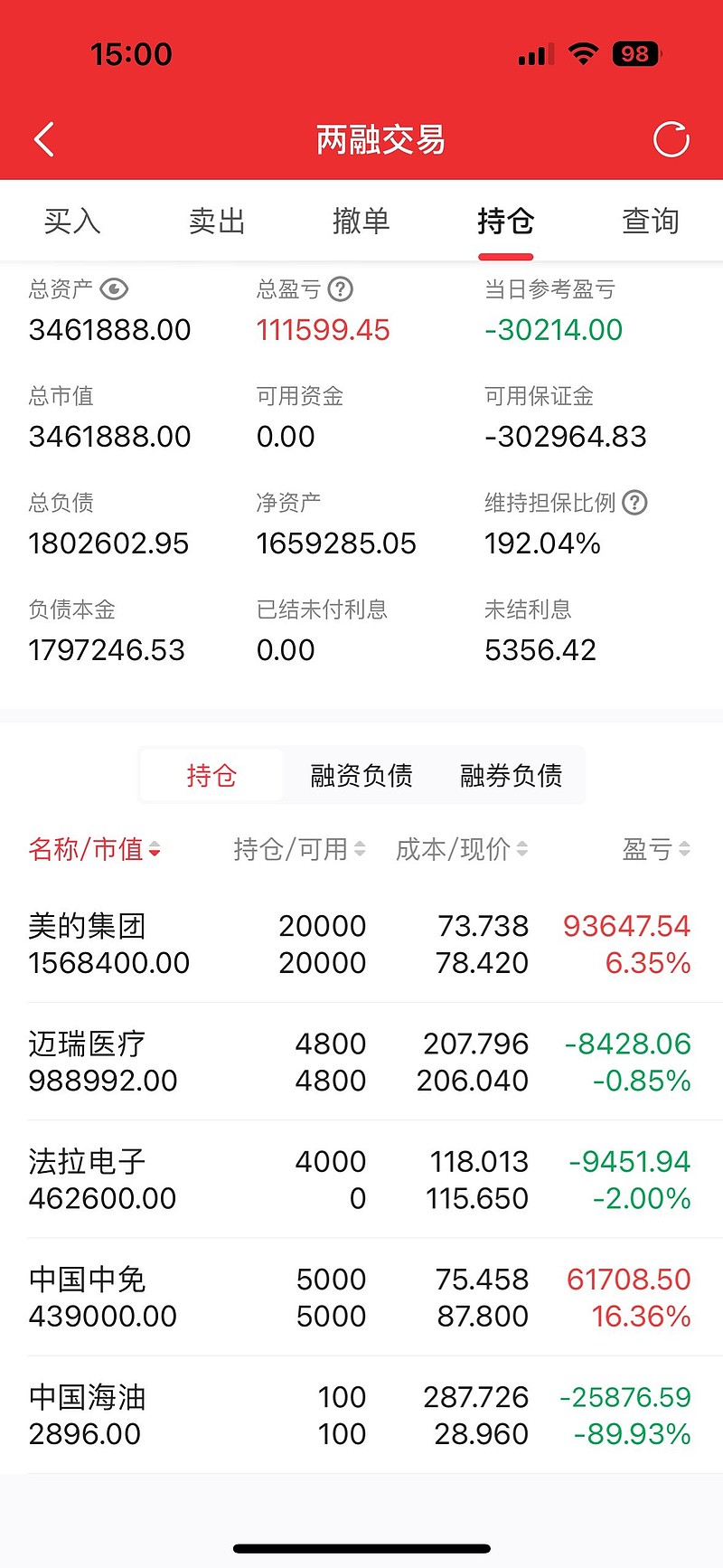Sort holdings by 成本/现价
Screen dimensions: 723x1568
[461, 849]
